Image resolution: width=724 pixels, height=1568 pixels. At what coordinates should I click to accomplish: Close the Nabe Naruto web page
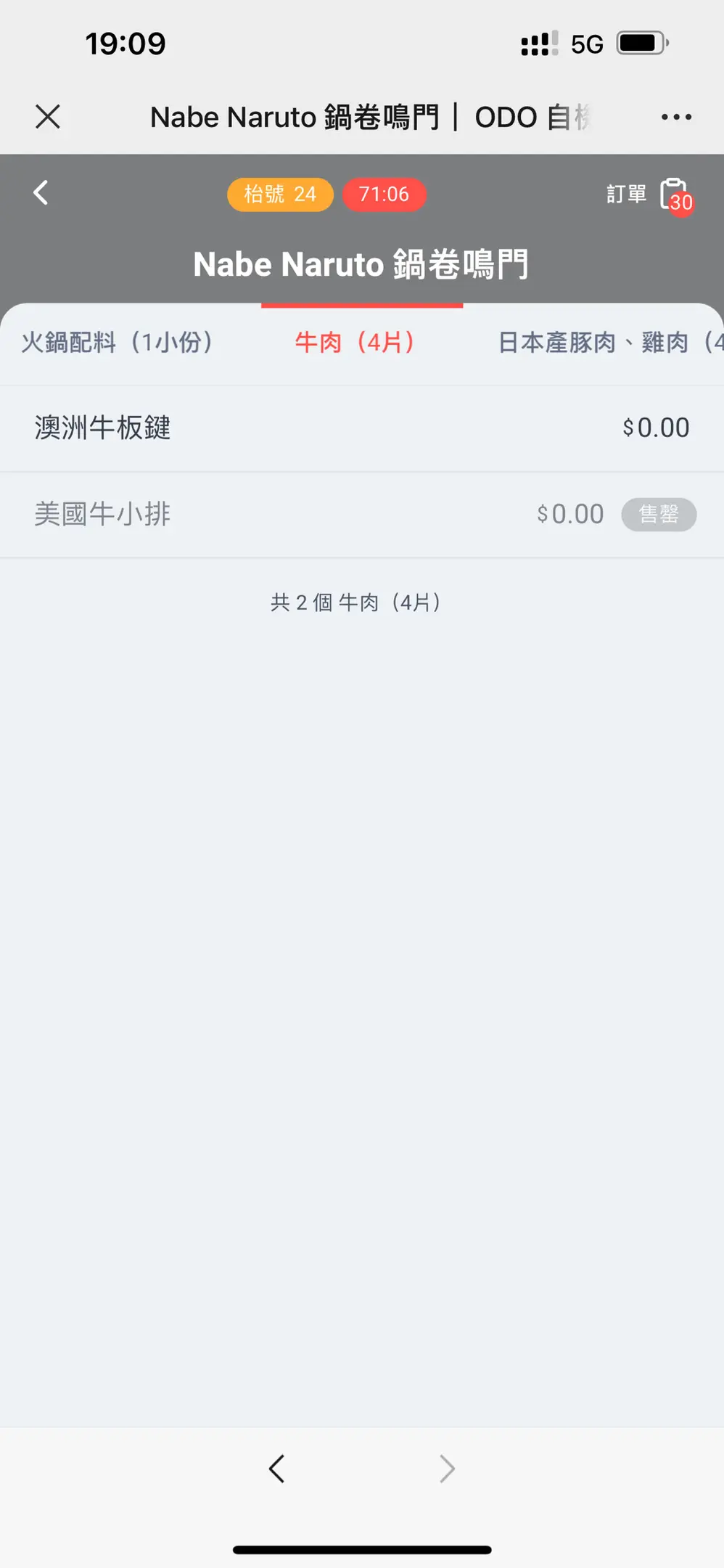48,116
